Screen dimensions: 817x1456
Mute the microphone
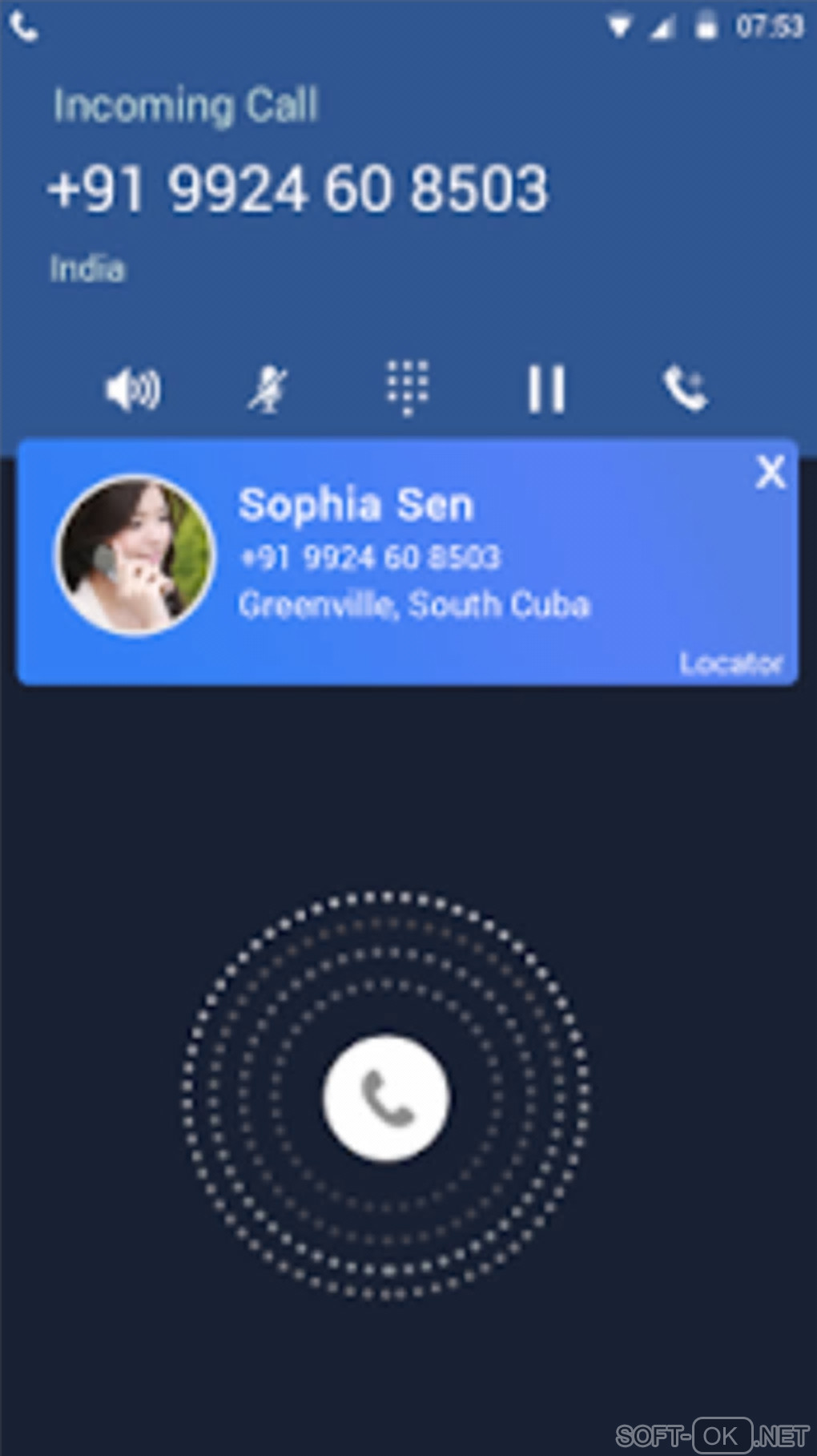coord(268,389)
